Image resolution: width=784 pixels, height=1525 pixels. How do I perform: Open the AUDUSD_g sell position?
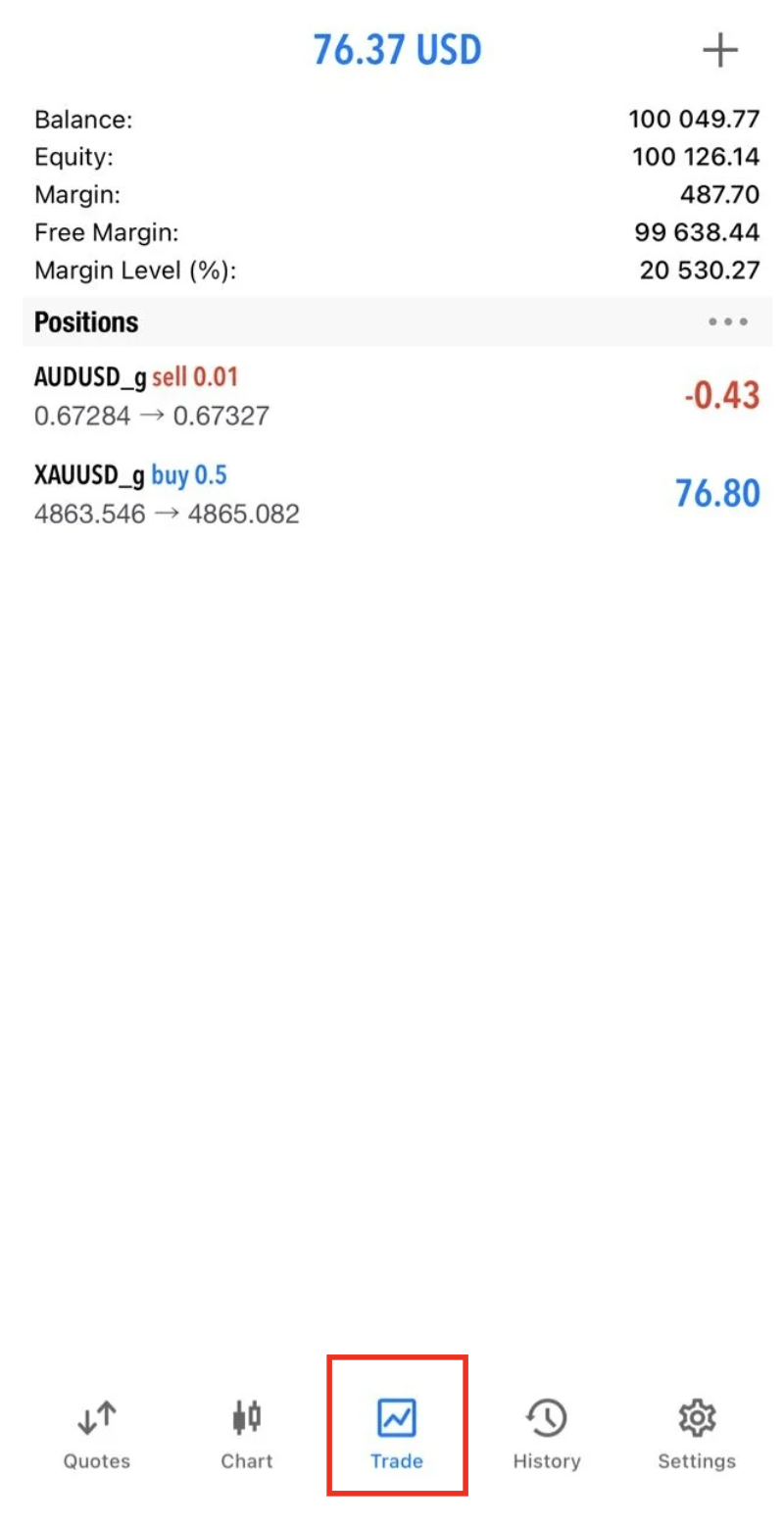pos(392,396)
